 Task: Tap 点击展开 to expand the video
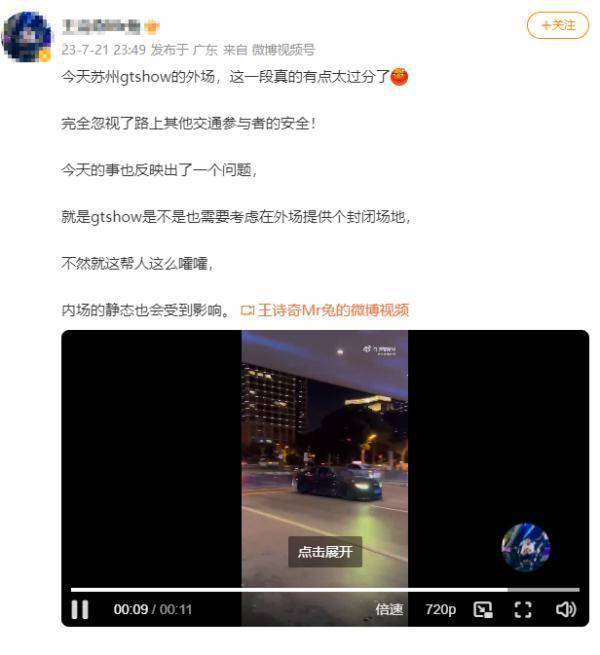coord(325,551)
